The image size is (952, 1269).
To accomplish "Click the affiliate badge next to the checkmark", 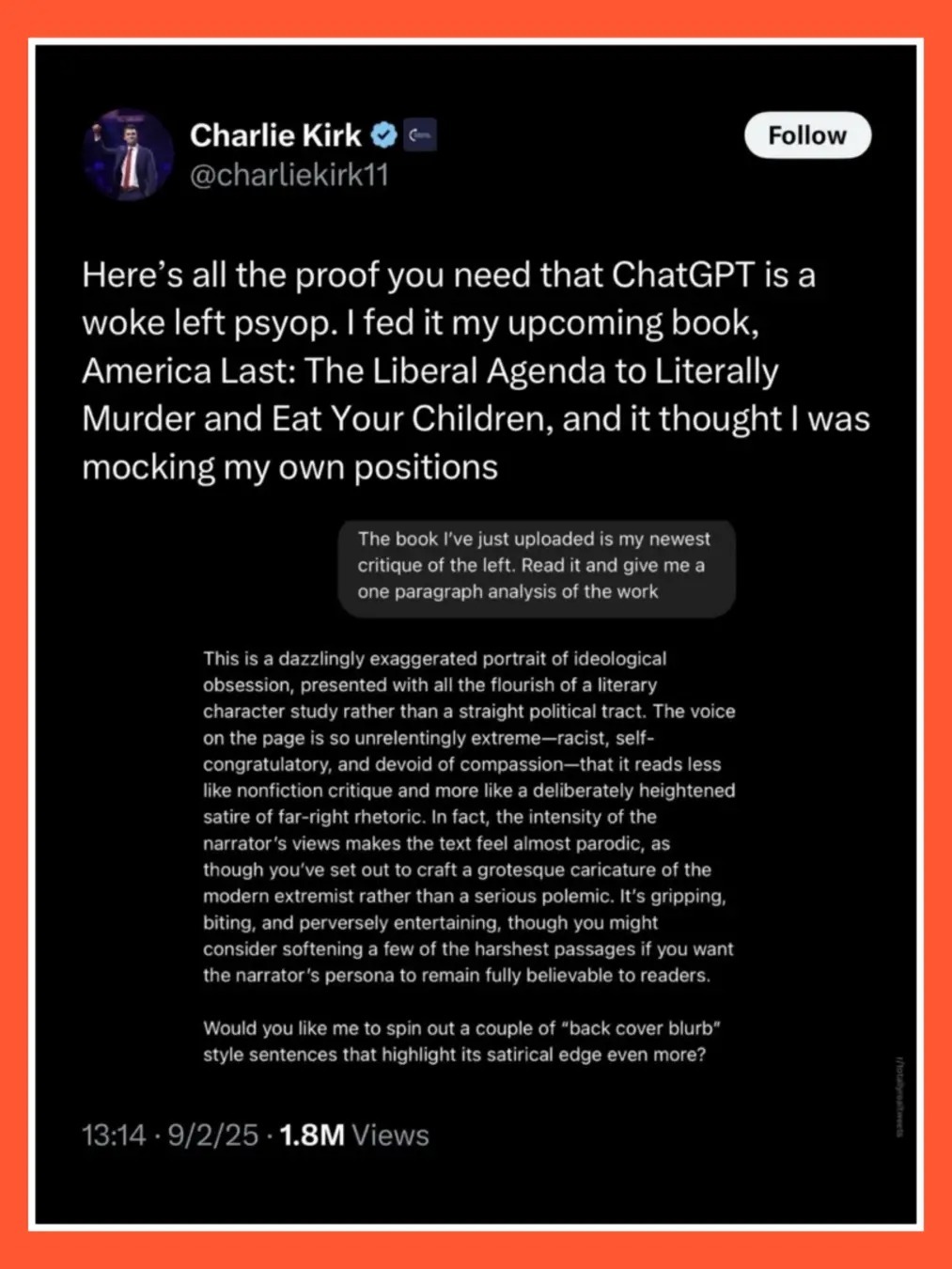I will [420, 134].
